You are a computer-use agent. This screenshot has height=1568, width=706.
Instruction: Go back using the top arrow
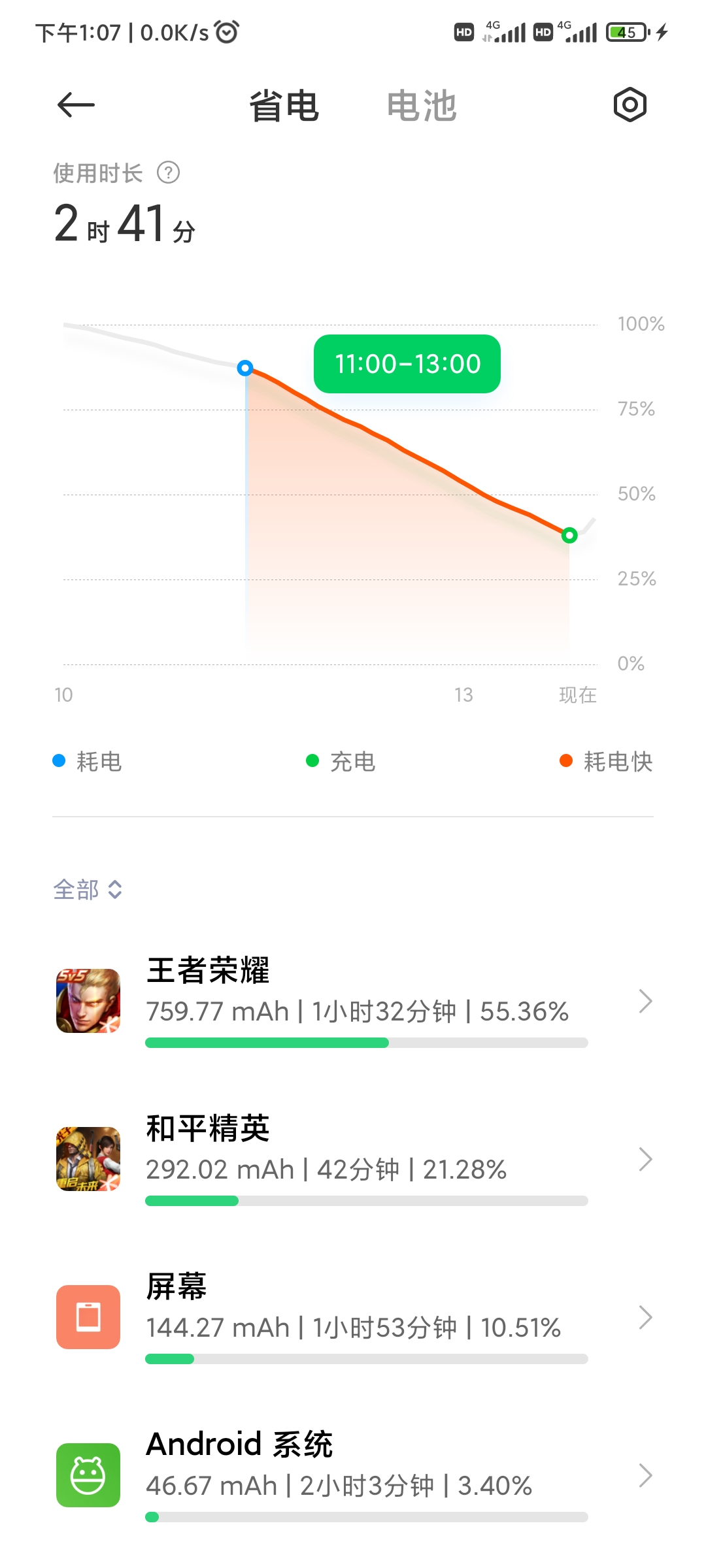pos(76,105)
